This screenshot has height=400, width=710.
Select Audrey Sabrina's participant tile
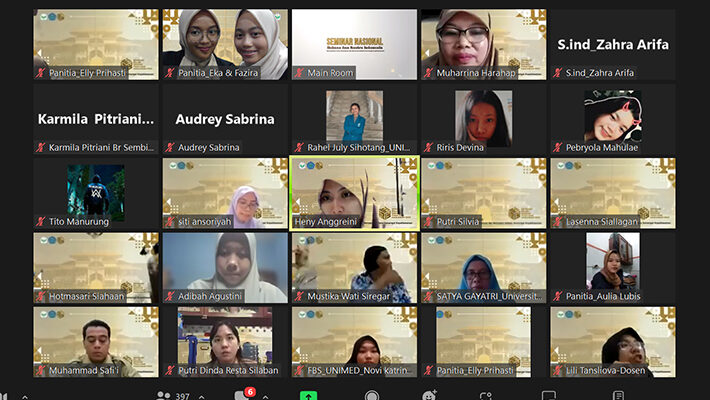(x=225, y=119)
